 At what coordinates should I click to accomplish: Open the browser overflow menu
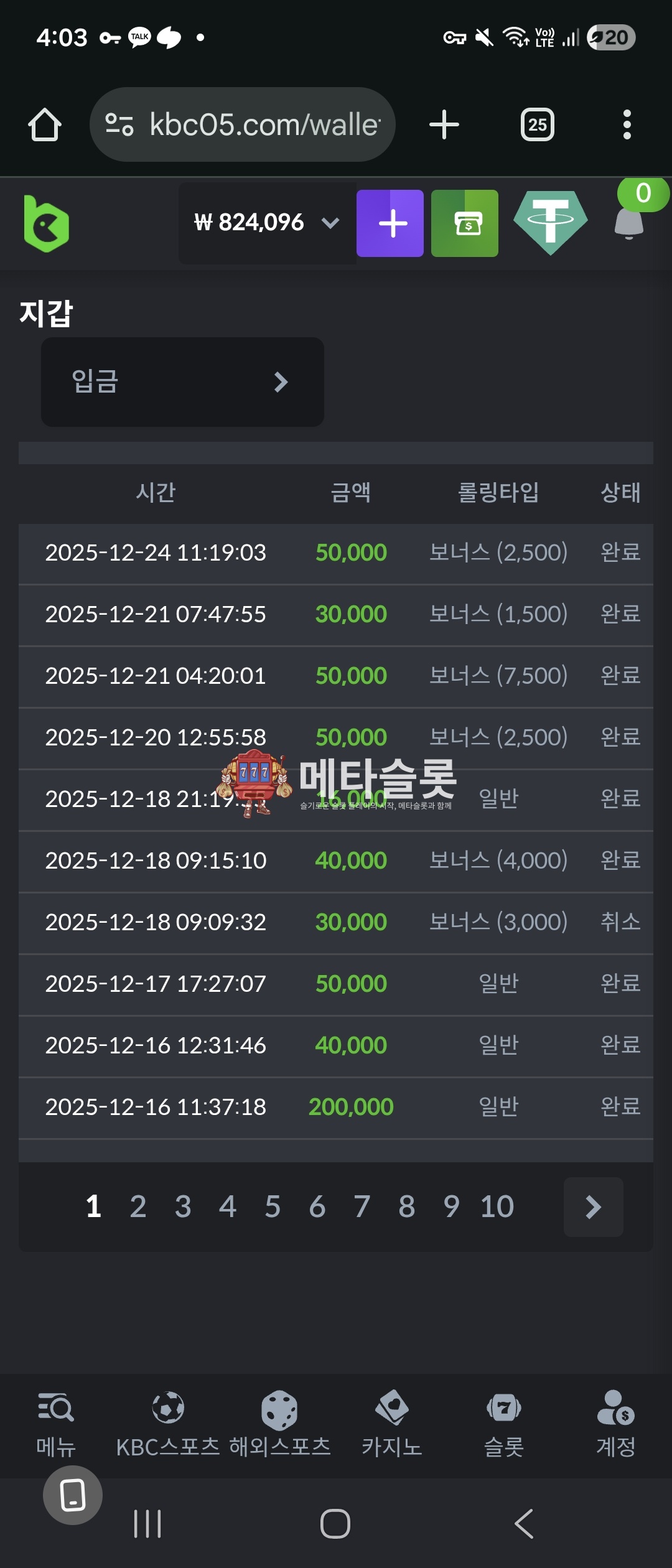pos(627,124)
